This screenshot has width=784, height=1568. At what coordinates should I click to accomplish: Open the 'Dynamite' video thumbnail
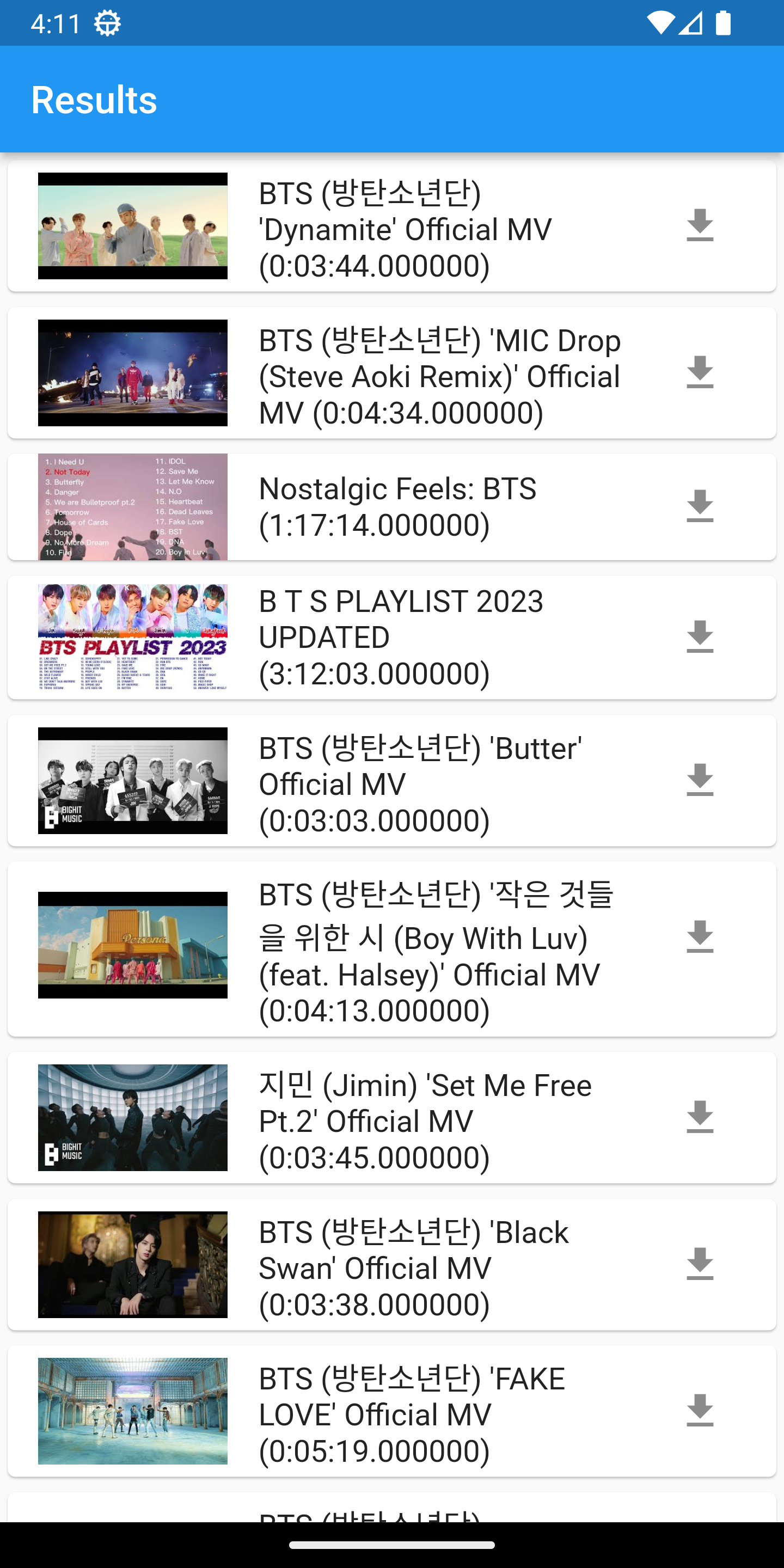point(132,225)
